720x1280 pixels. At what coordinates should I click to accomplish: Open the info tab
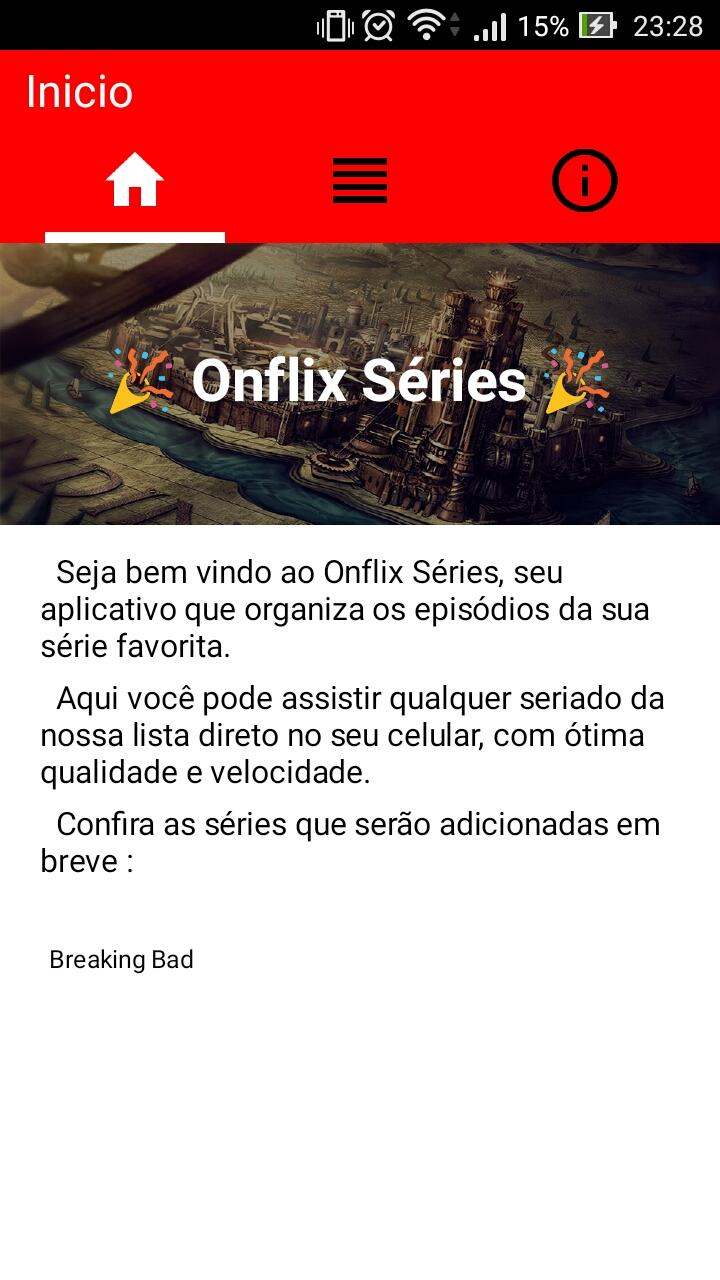click(585, 182)
